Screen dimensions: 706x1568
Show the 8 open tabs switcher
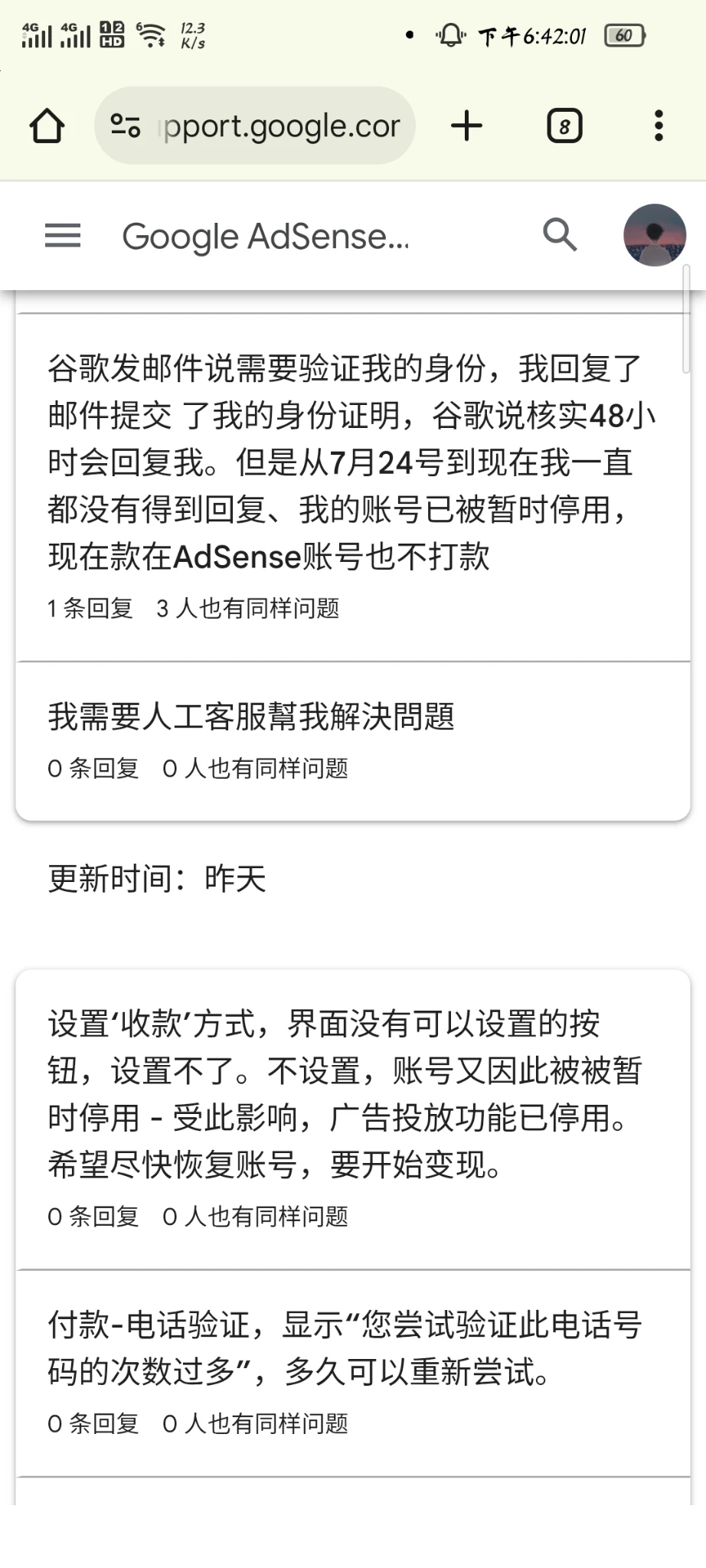(x=564, y=126)
